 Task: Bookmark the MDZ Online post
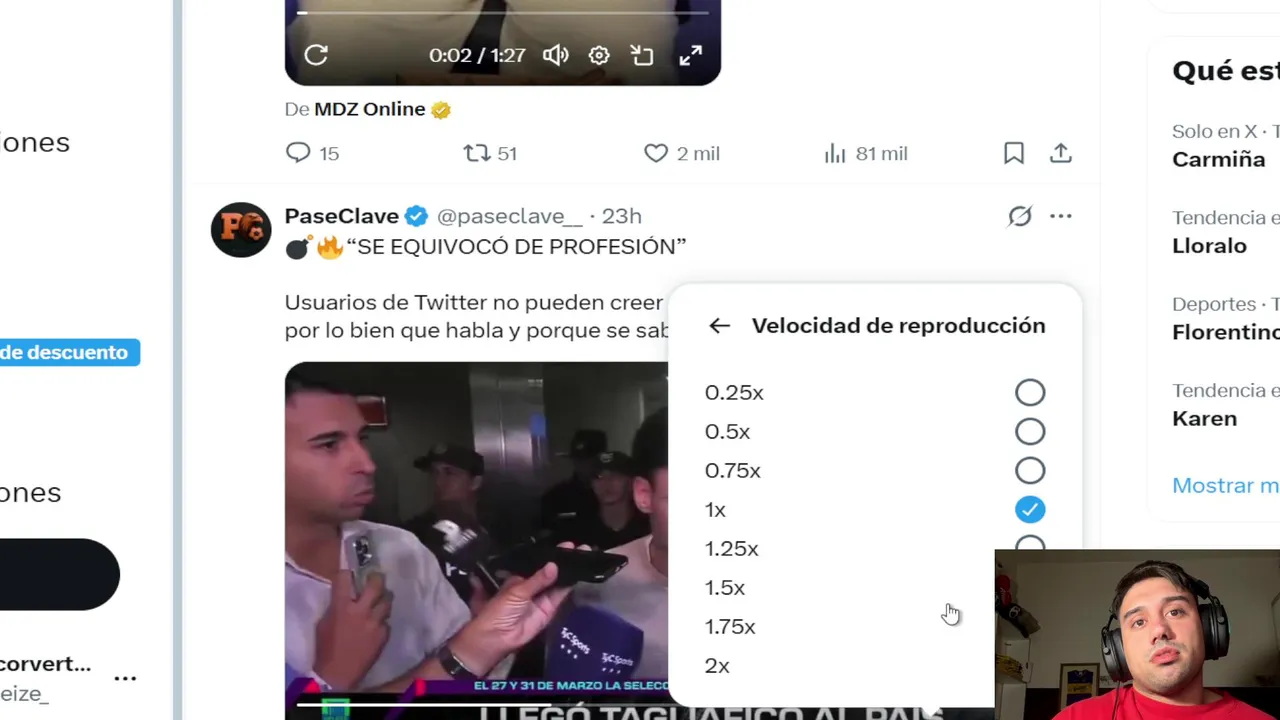click(x=1013, y=153)
